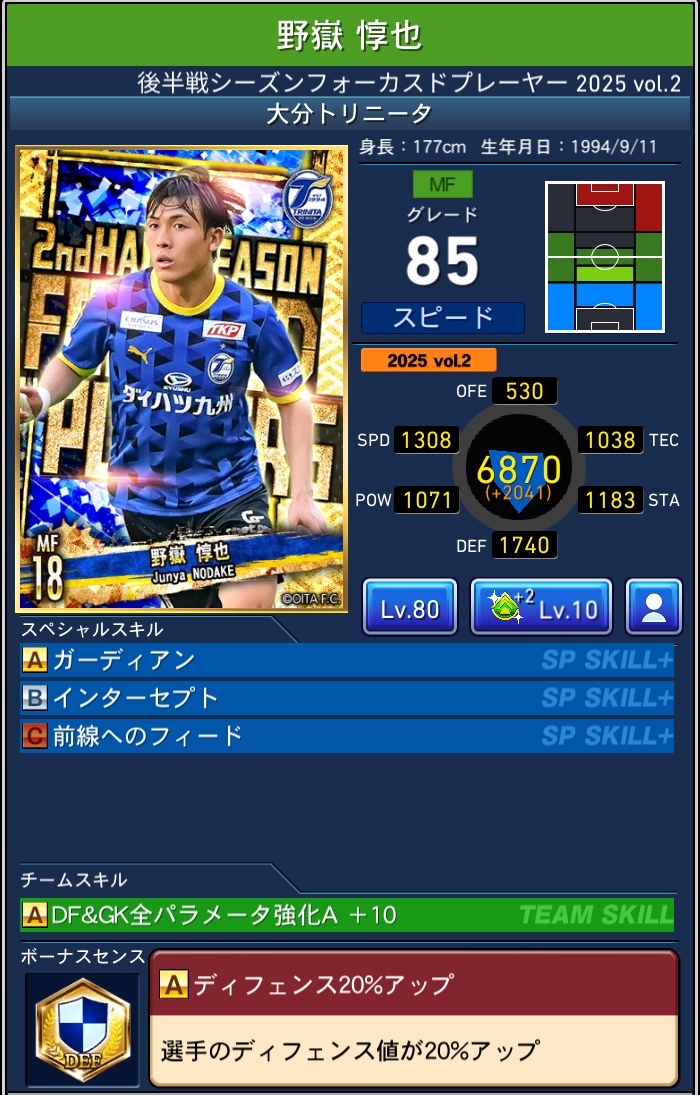Tap the Lv.80 level button
700x1095 pixels.
pyautogui.click(x=410, y=607)
